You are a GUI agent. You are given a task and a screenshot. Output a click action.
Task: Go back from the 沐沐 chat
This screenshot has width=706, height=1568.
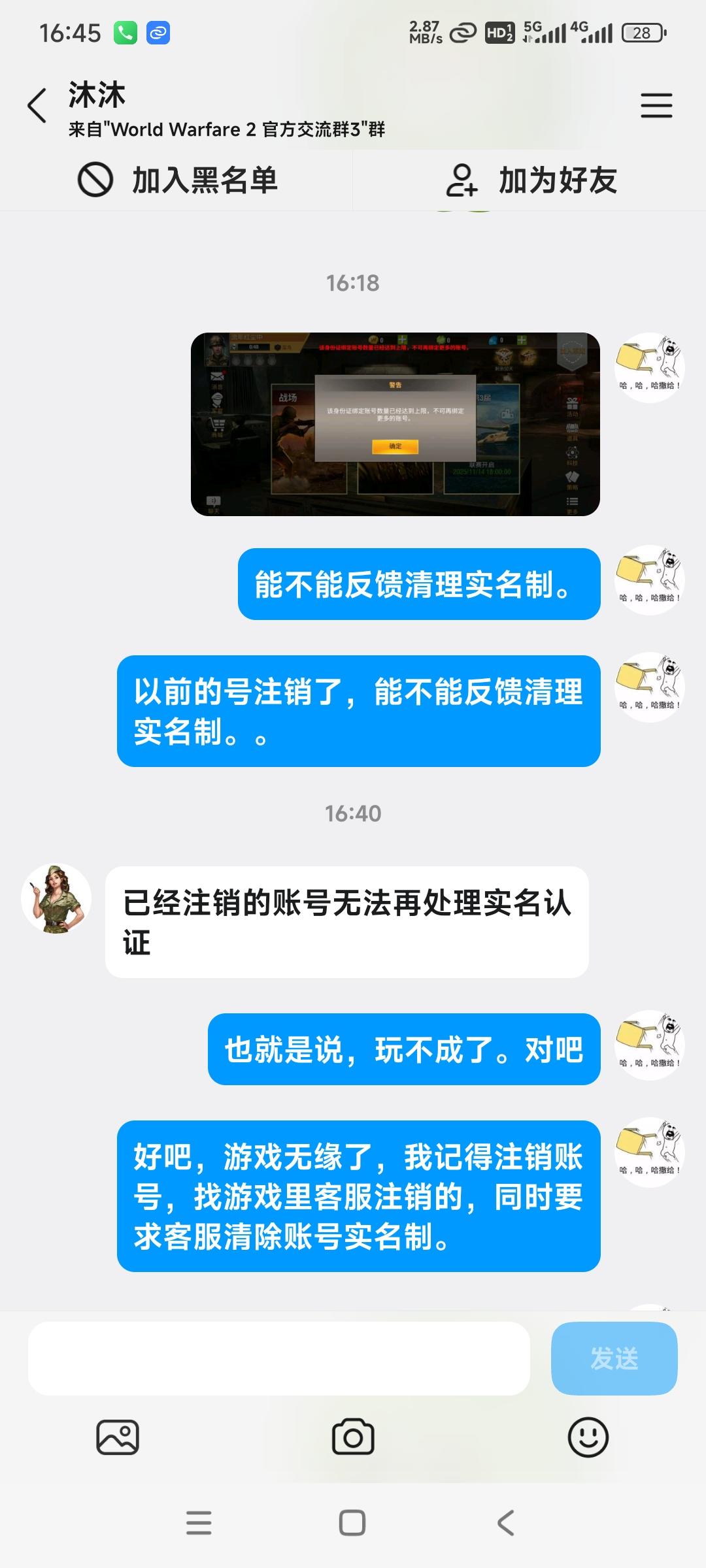coord(37,106)
